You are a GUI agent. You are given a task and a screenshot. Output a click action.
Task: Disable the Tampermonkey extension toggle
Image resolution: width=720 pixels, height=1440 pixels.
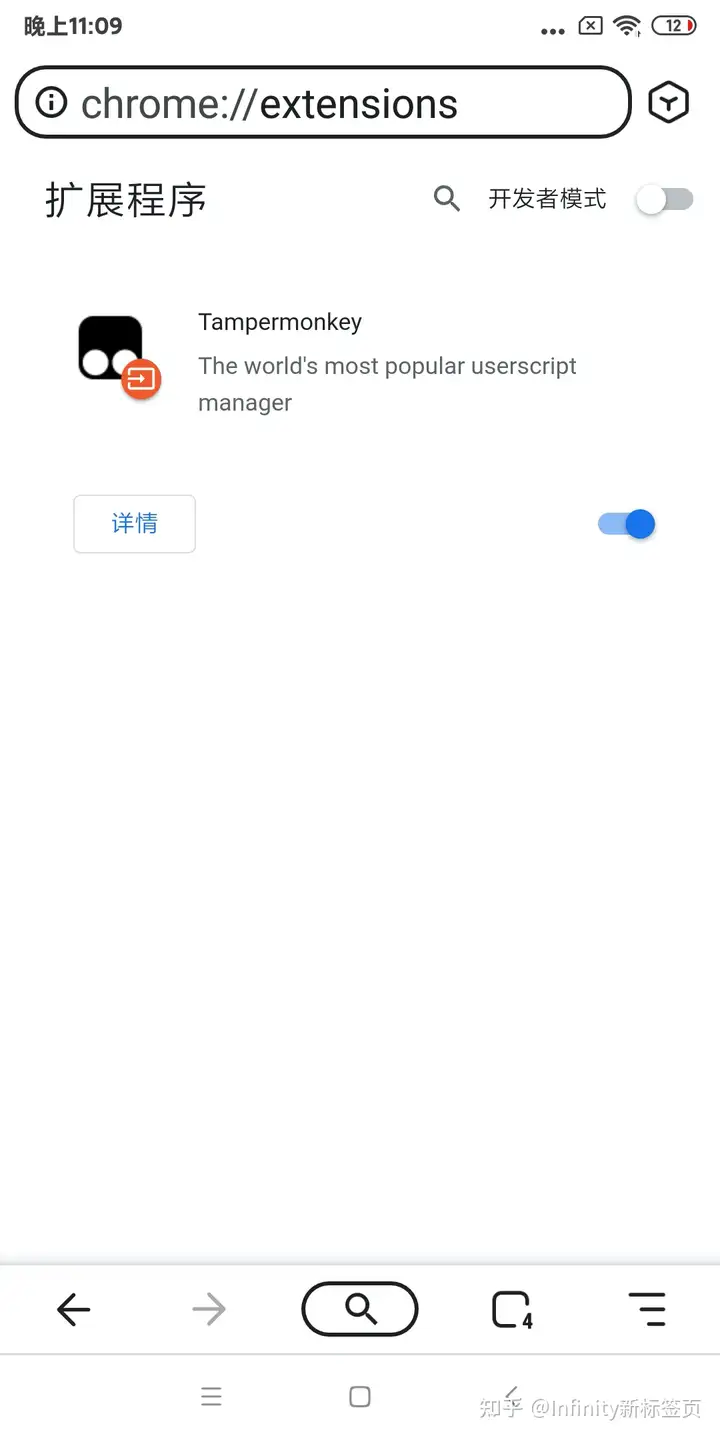pos(627,524)
